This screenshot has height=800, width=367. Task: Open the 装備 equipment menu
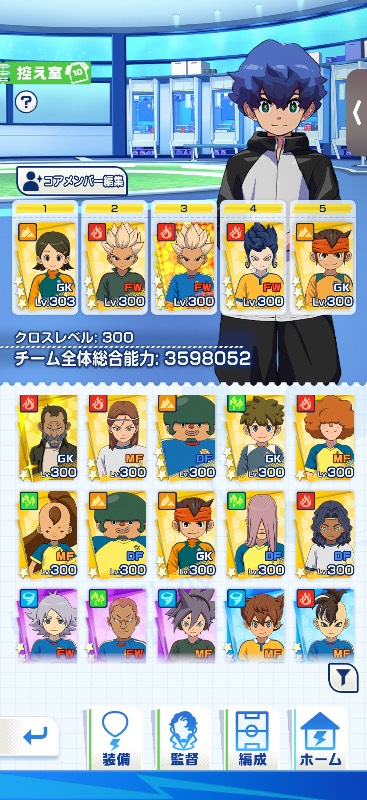(x=115, y=738)
